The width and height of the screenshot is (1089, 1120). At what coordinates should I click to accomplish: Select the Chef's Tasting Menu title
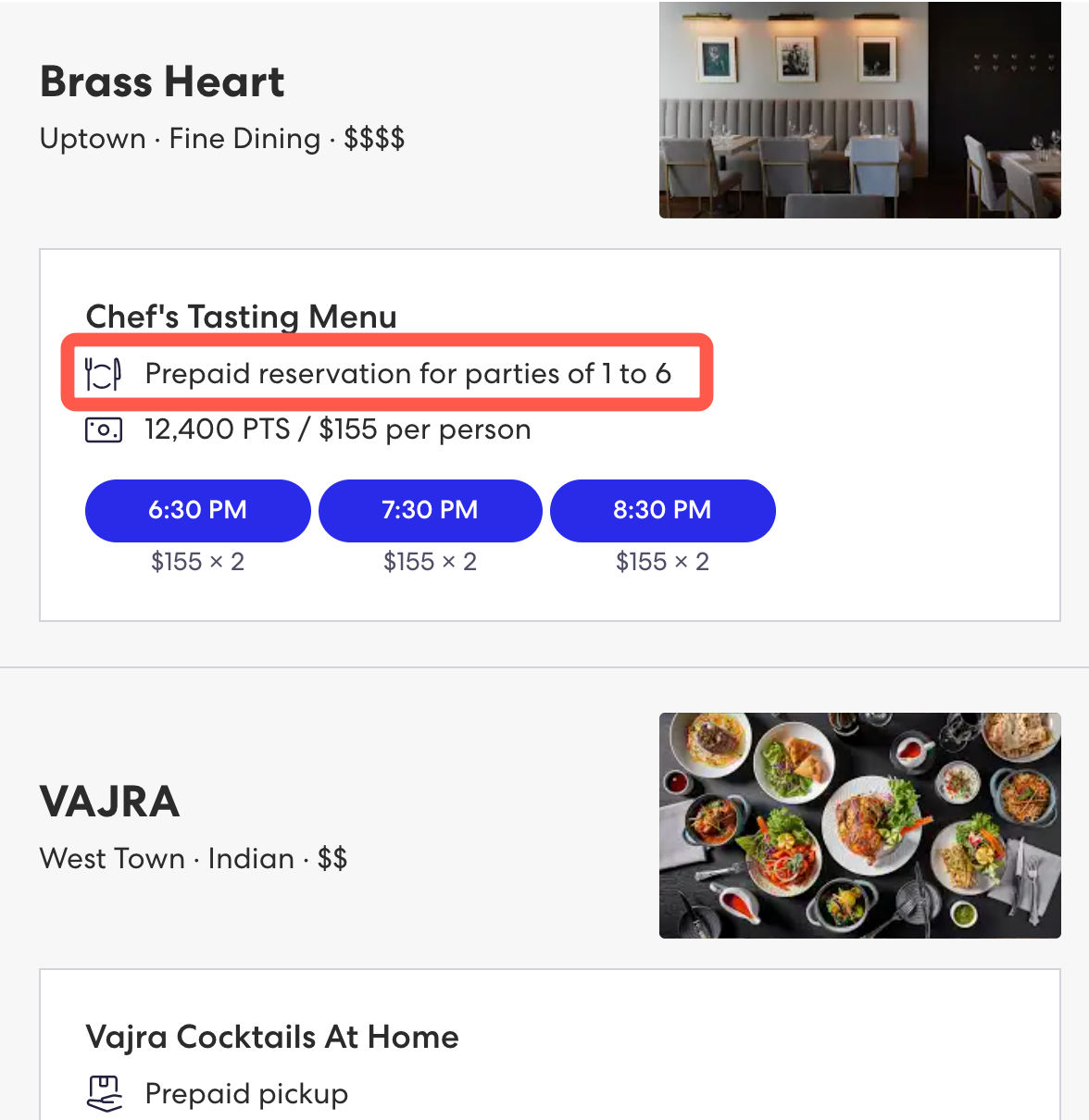[x=241, y=317]
